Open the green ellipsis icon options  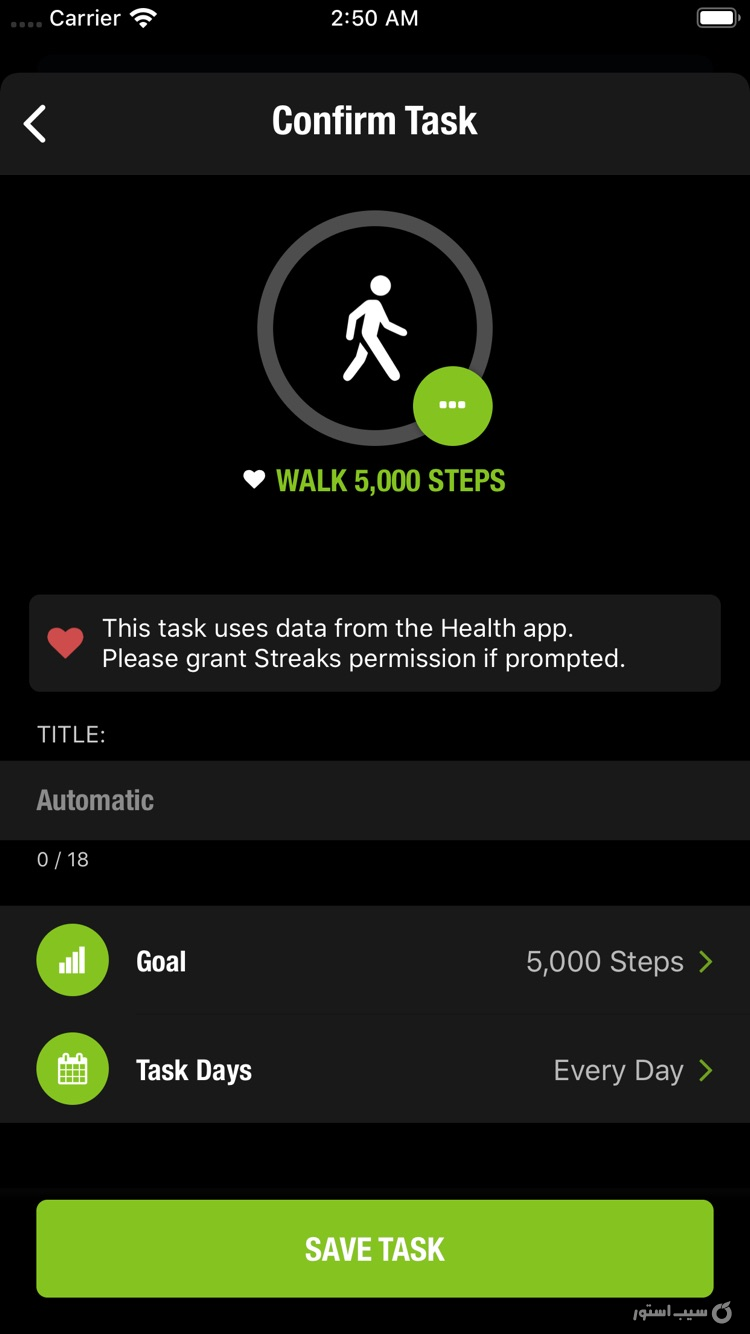click(452, 405)
